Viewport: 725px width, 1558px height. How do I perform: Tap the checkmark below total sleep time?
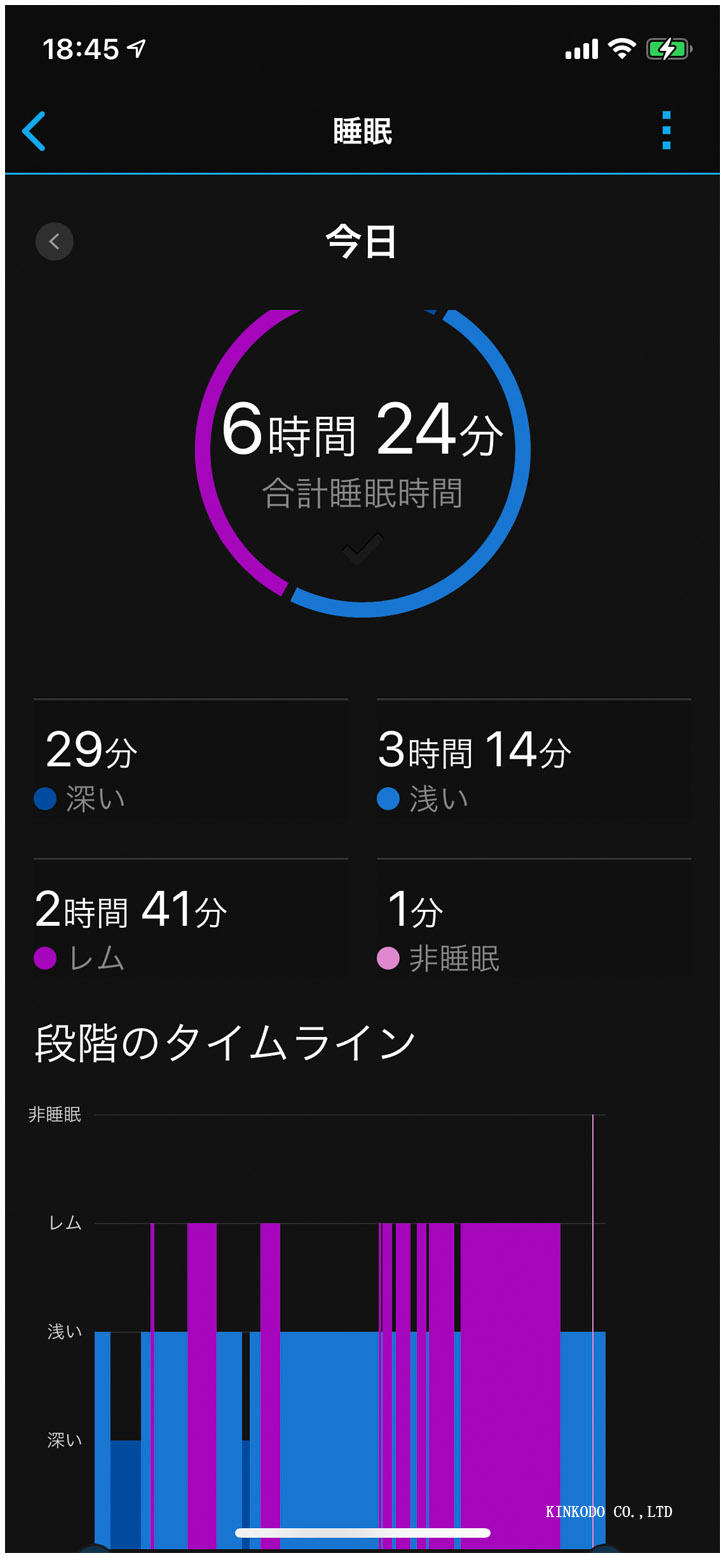[362, 548]
